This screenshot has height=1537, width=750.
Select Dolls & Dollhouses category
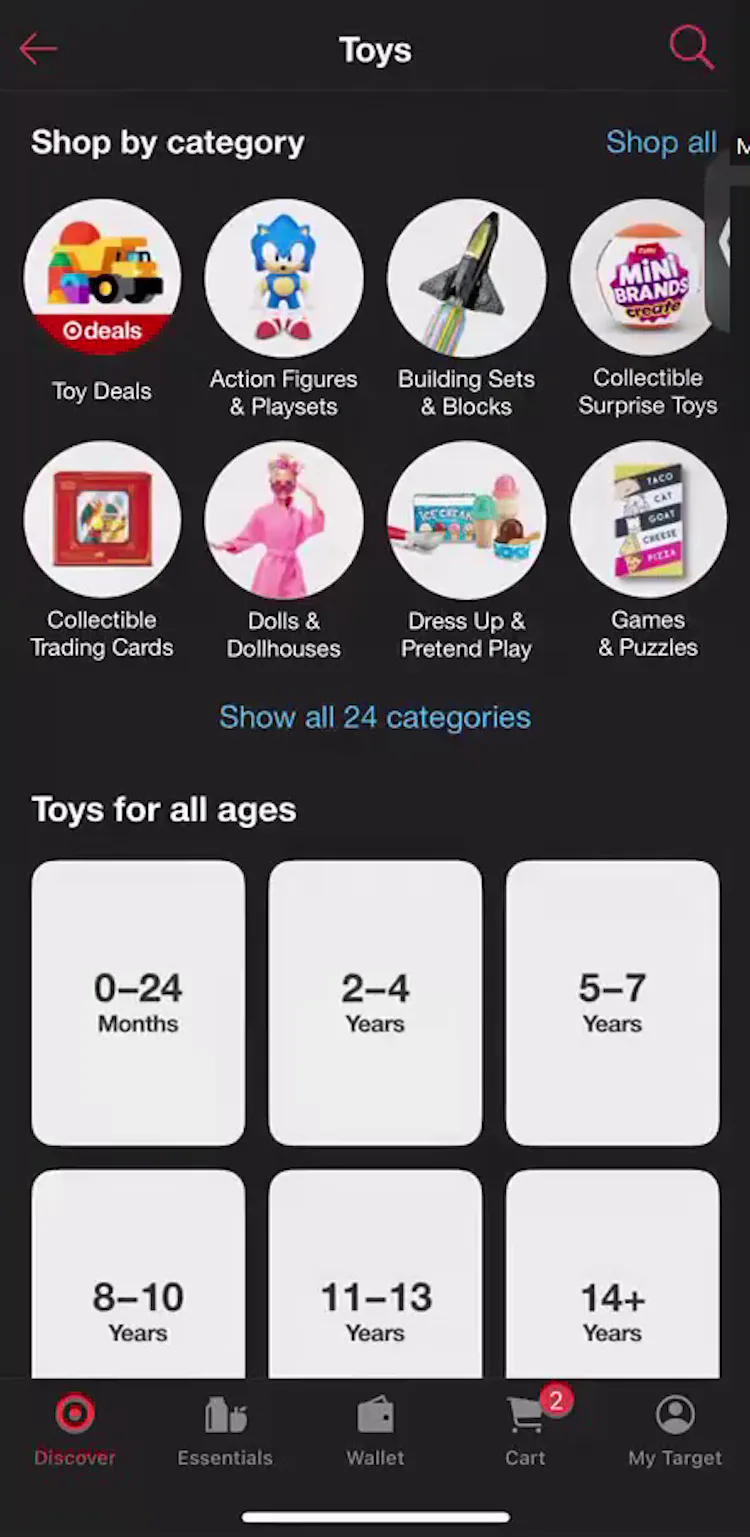click(x=284, y=518)
